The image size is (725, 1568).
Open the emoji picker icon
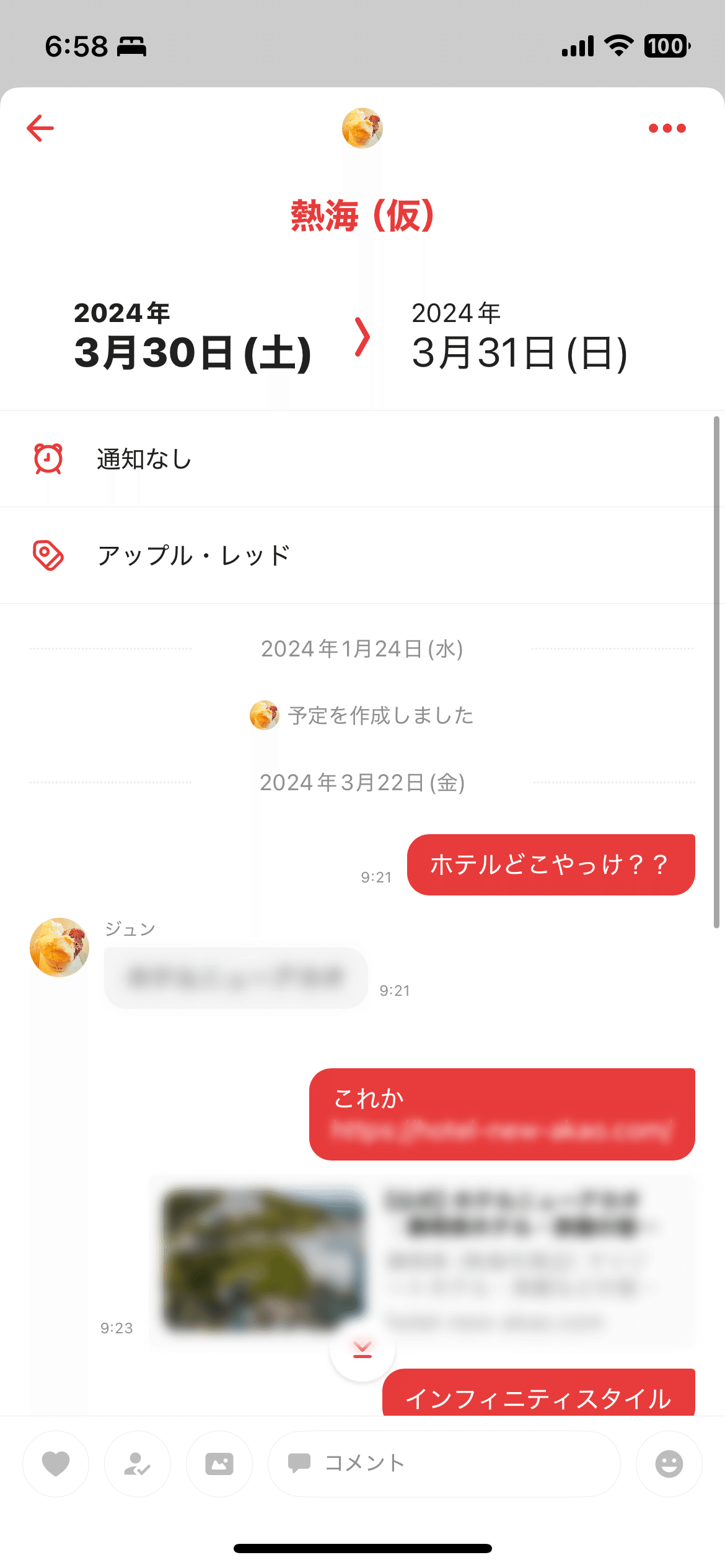tap(669, 1464)
